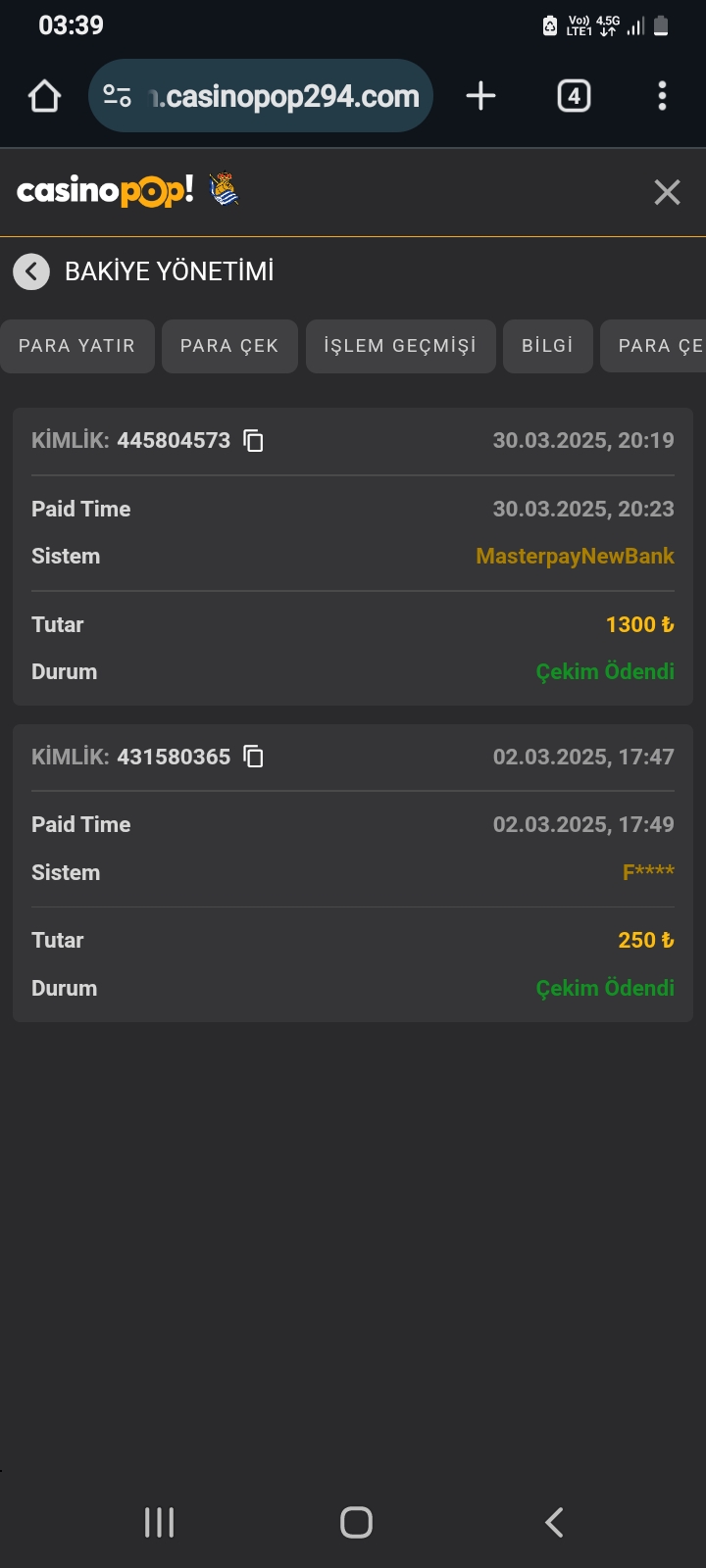Screen dimensions: 706x1568
Task: Go back from Bakiye Yönetimi
Action: pos(31,271)
